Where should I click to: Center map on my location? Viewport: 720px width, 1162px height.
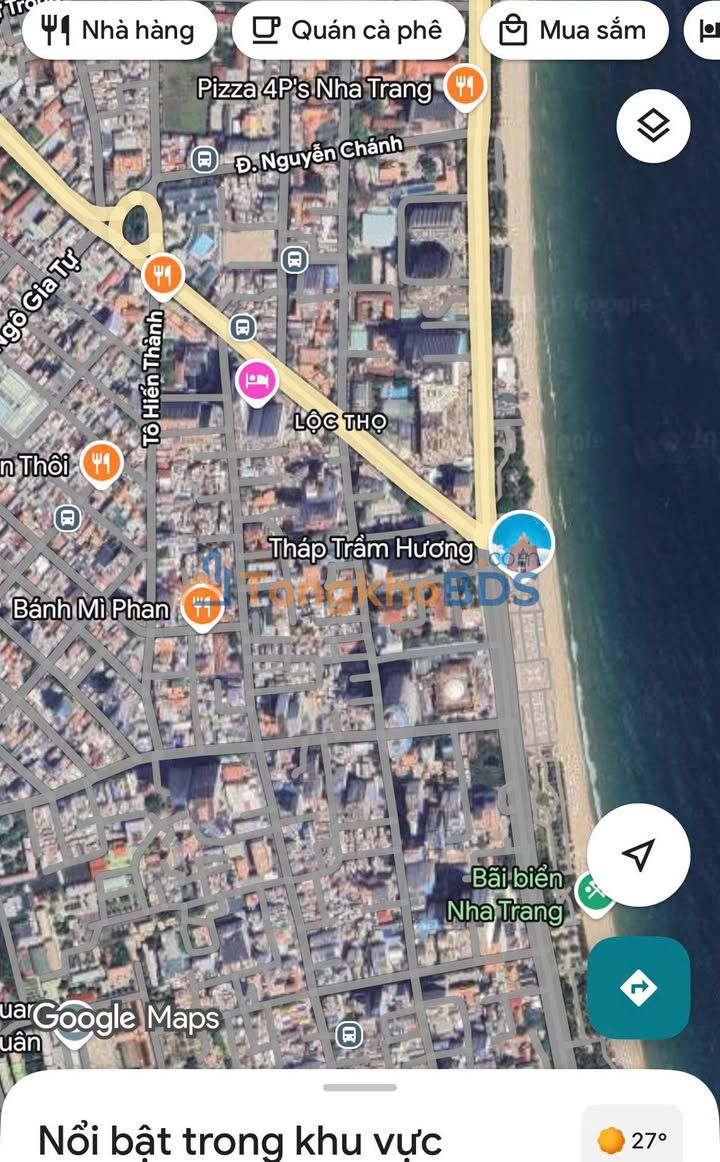[x=639, y=854]
